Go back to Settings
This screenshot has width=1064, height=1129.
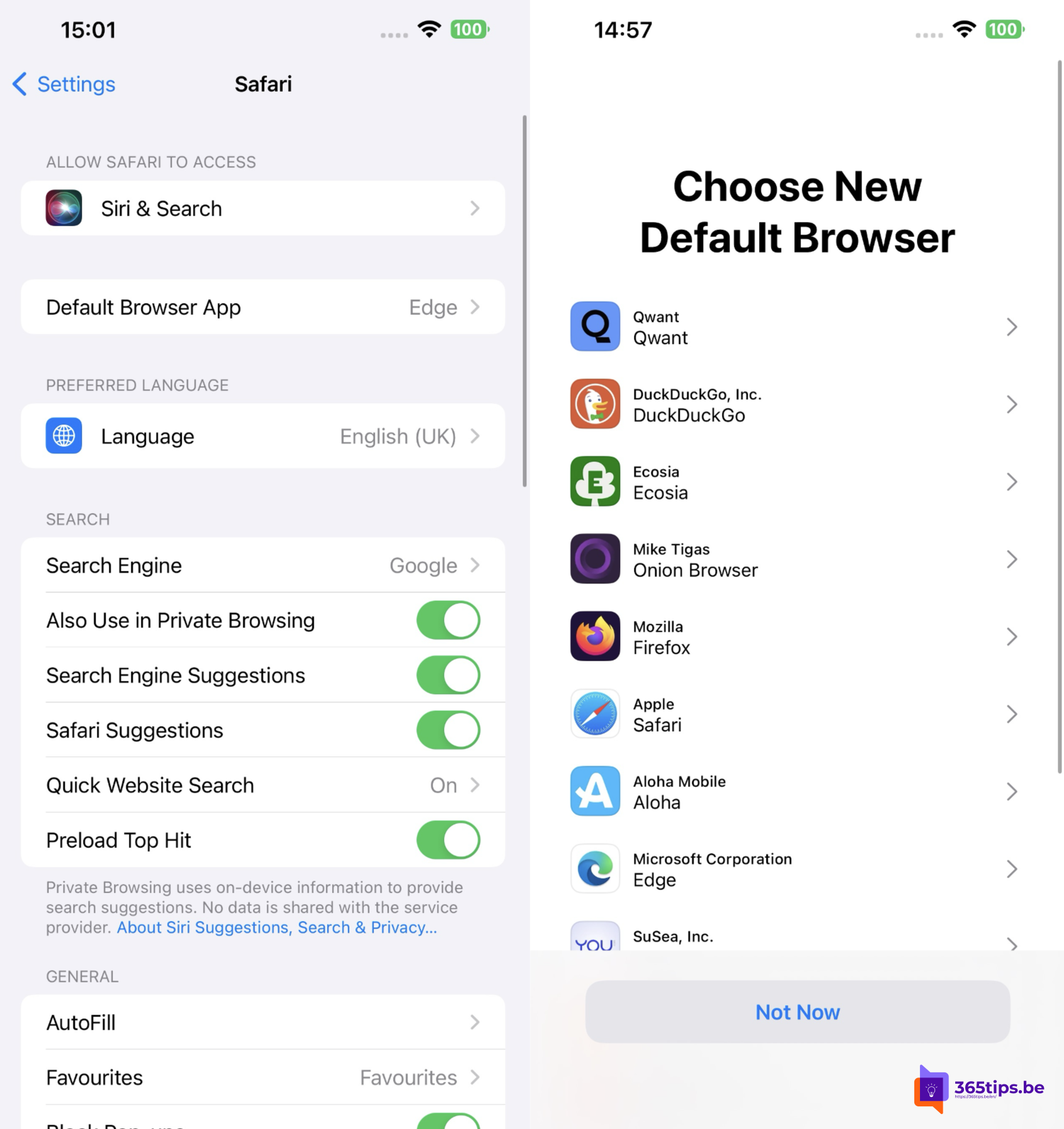(x=64, y=84)
